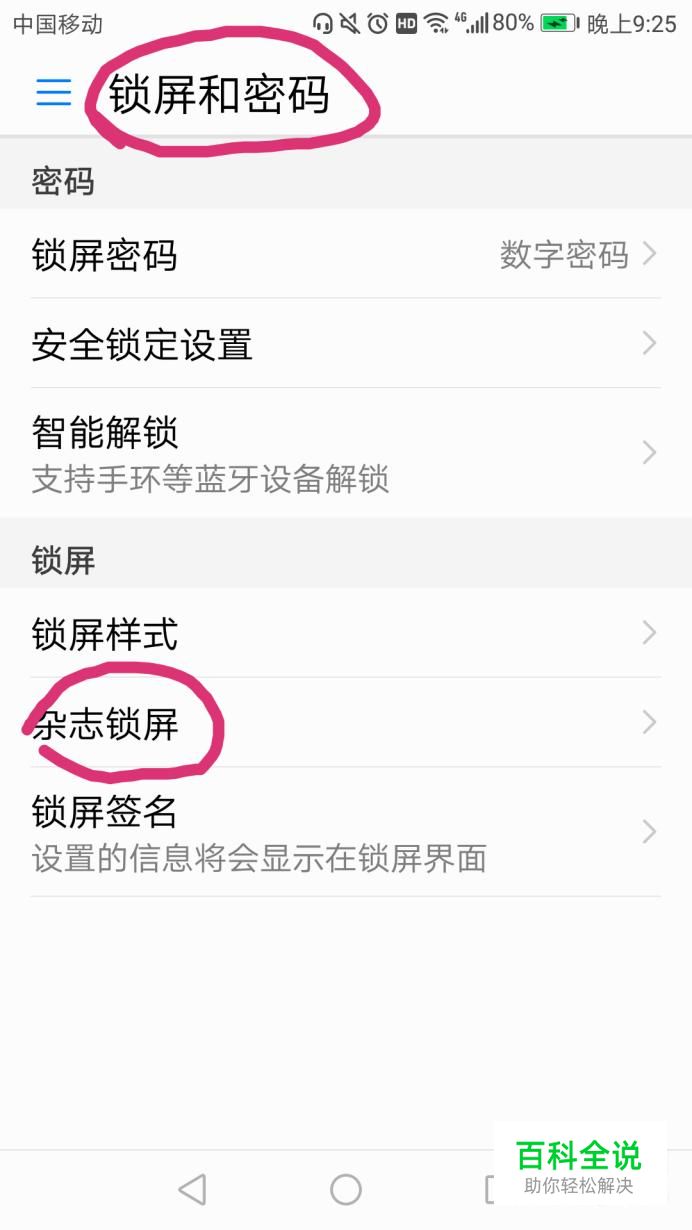The width and height of the screenshot is (692, 1230).
Task: Open 锁屏密码 settings row
Action: pos(346,254)
